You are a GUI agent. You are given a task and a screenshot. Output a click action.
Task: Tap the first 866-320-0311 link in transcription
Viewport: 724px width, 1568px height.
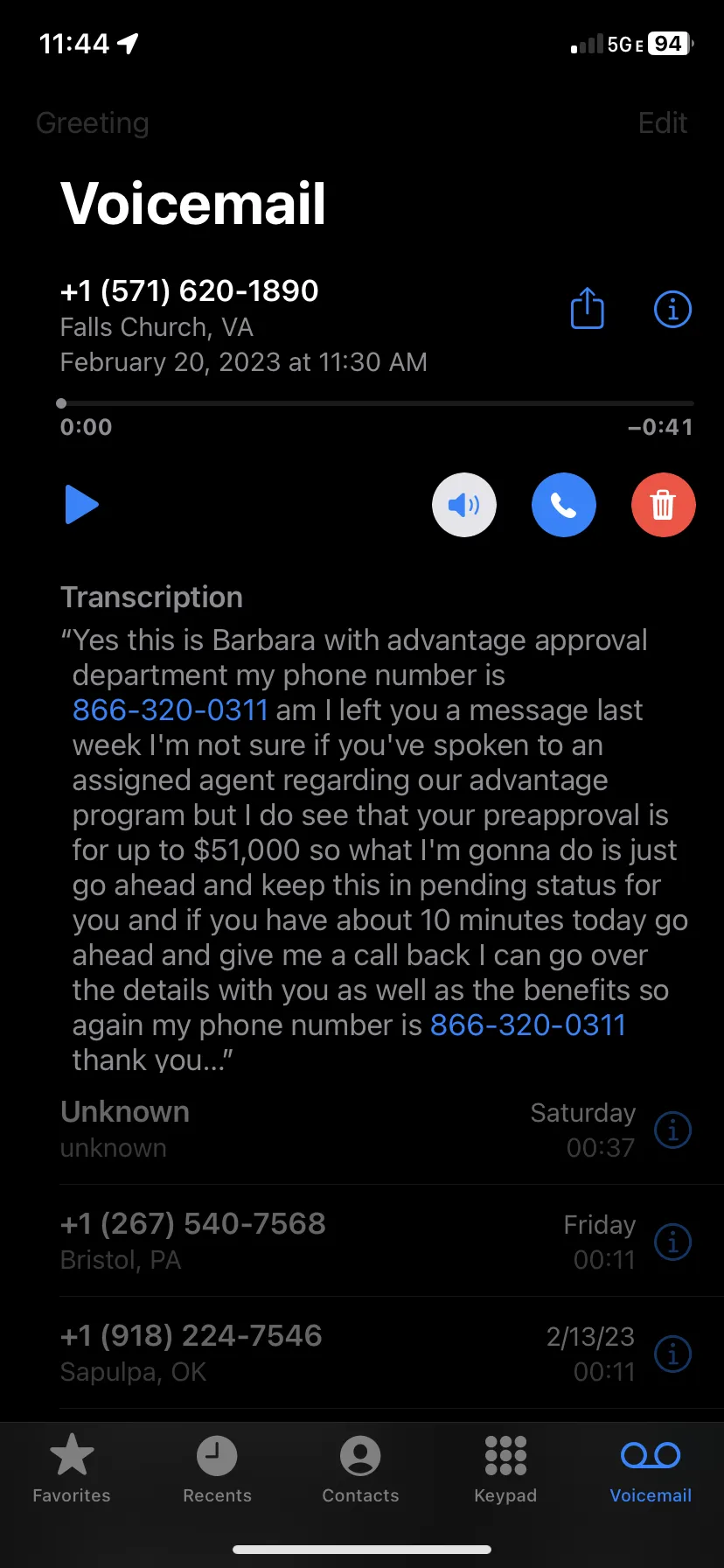pos(171,710)
